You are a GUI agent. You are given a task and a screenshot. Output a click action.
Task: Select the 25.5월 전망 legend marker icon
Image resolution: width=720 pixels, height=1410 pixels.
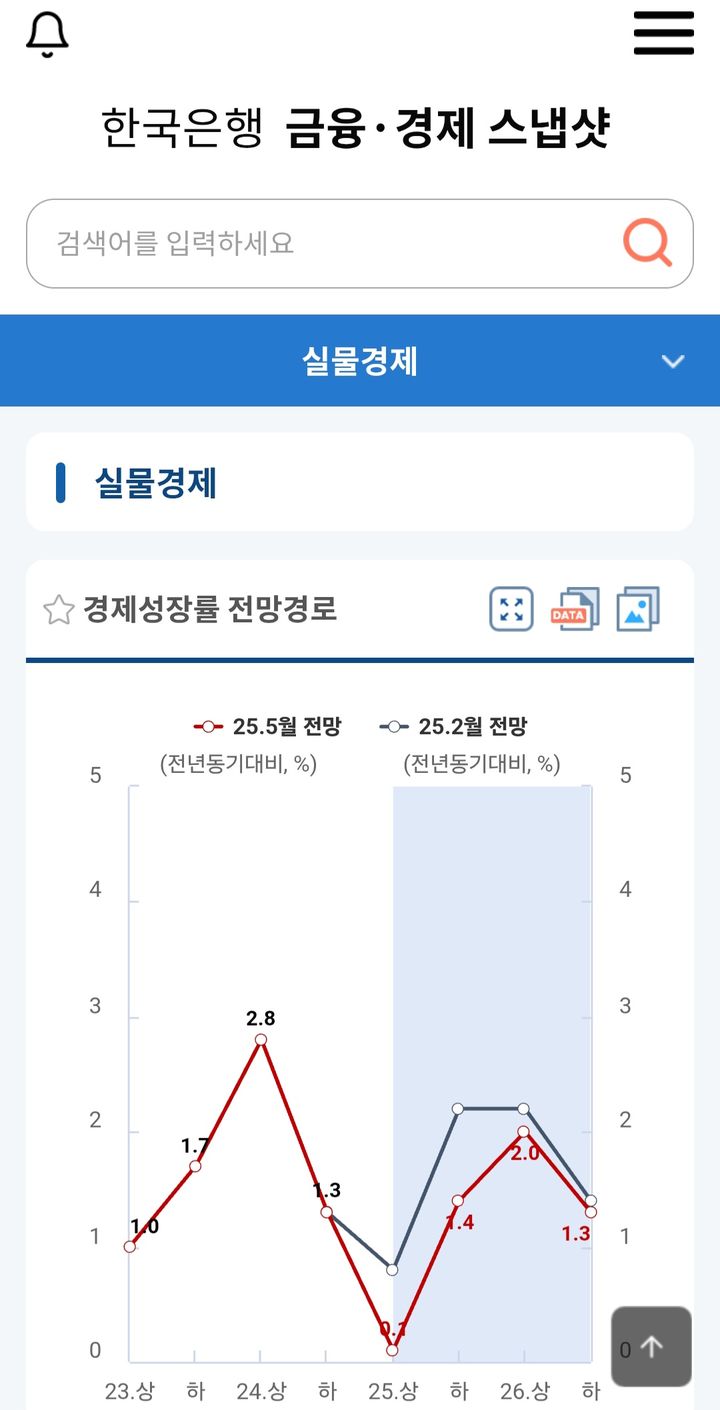208,726
